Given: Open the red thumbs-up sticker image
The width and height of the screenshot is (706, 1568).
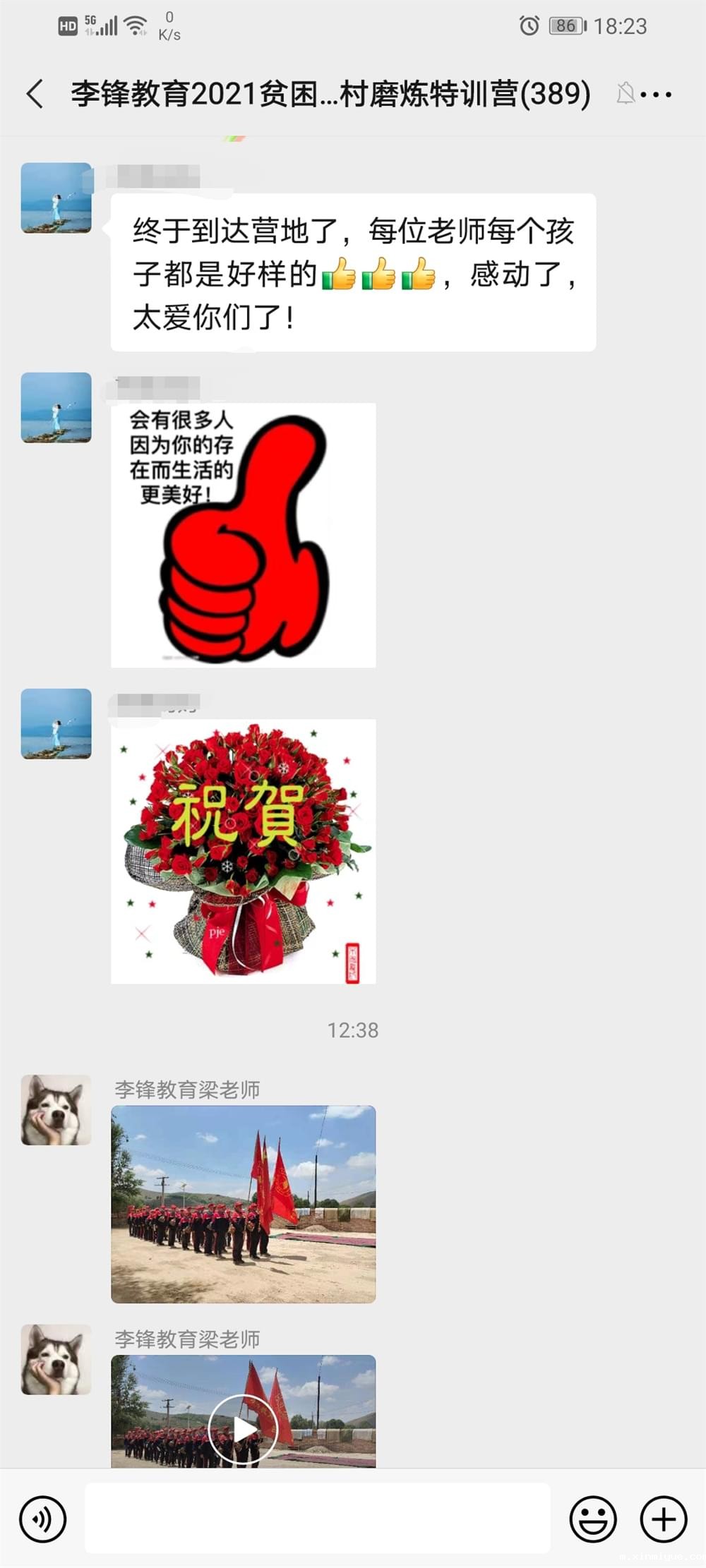Looking at the screenshot, I should click(244, 534).
